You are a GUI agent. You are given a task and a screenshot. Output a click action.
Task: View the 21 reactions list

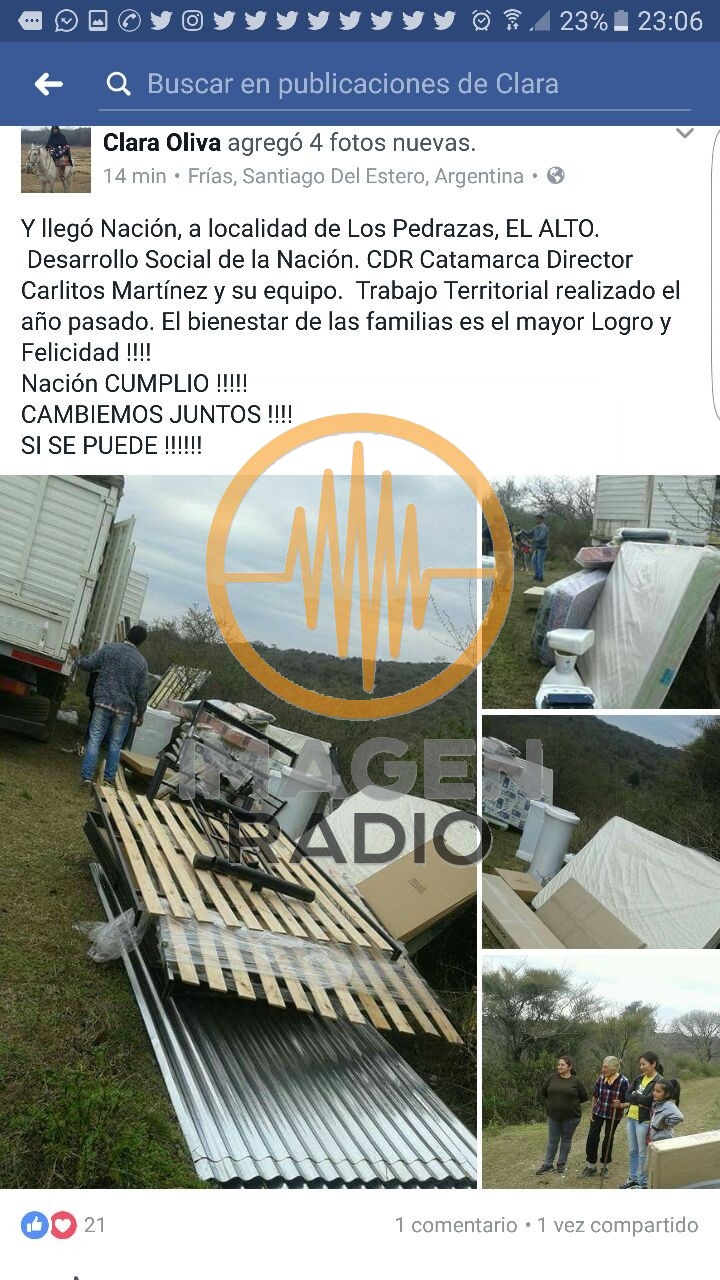(64, 1225)
